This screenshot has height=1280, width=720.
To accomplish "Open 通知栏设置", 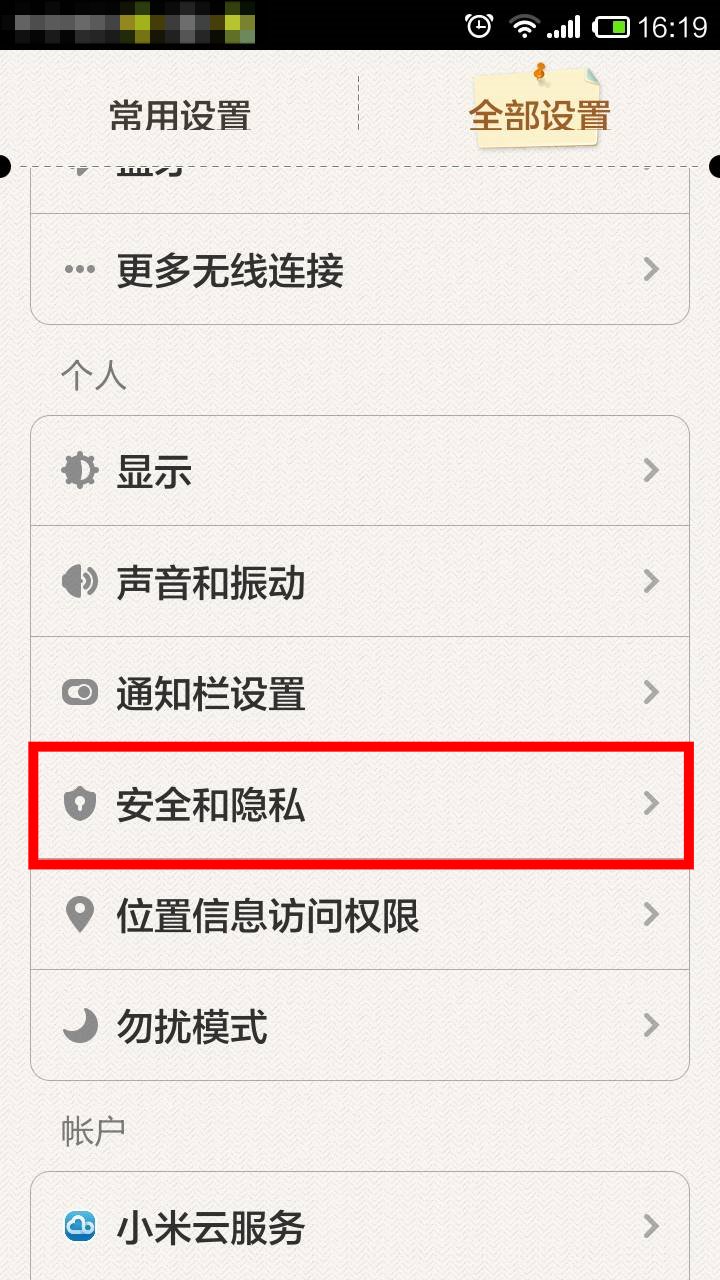I will coord(360,692).
